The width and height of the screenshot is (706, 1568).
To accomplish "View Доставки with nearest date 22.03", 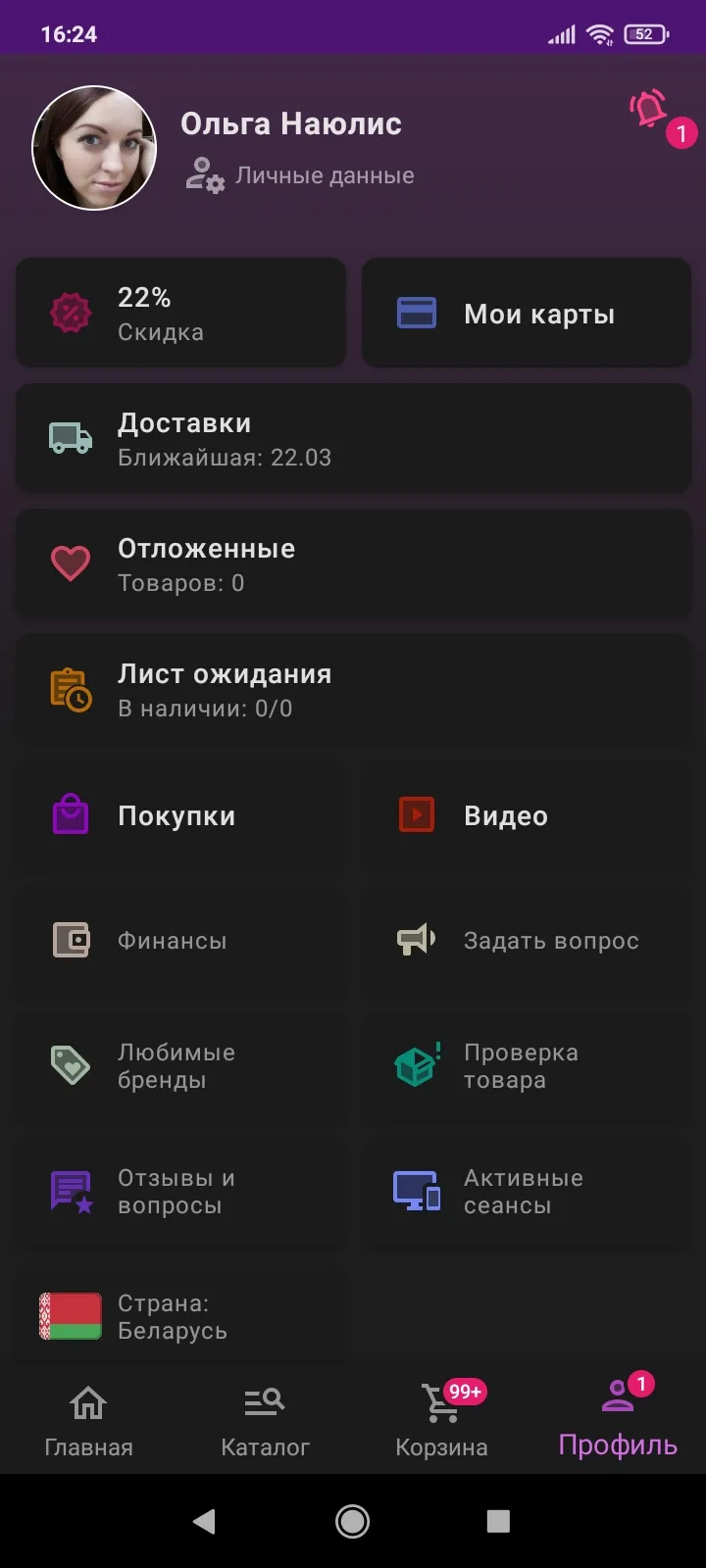I will click(x=353, y=438).
